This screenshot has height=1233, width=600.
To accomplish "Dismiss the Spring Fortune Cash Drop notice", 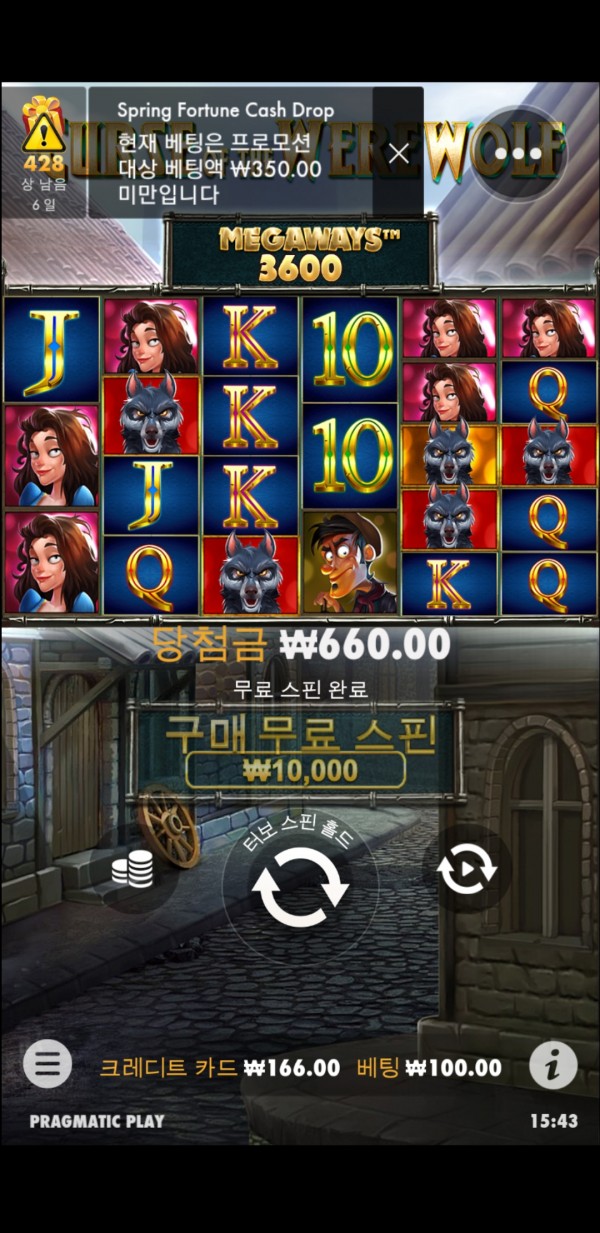I will [398, 153].
